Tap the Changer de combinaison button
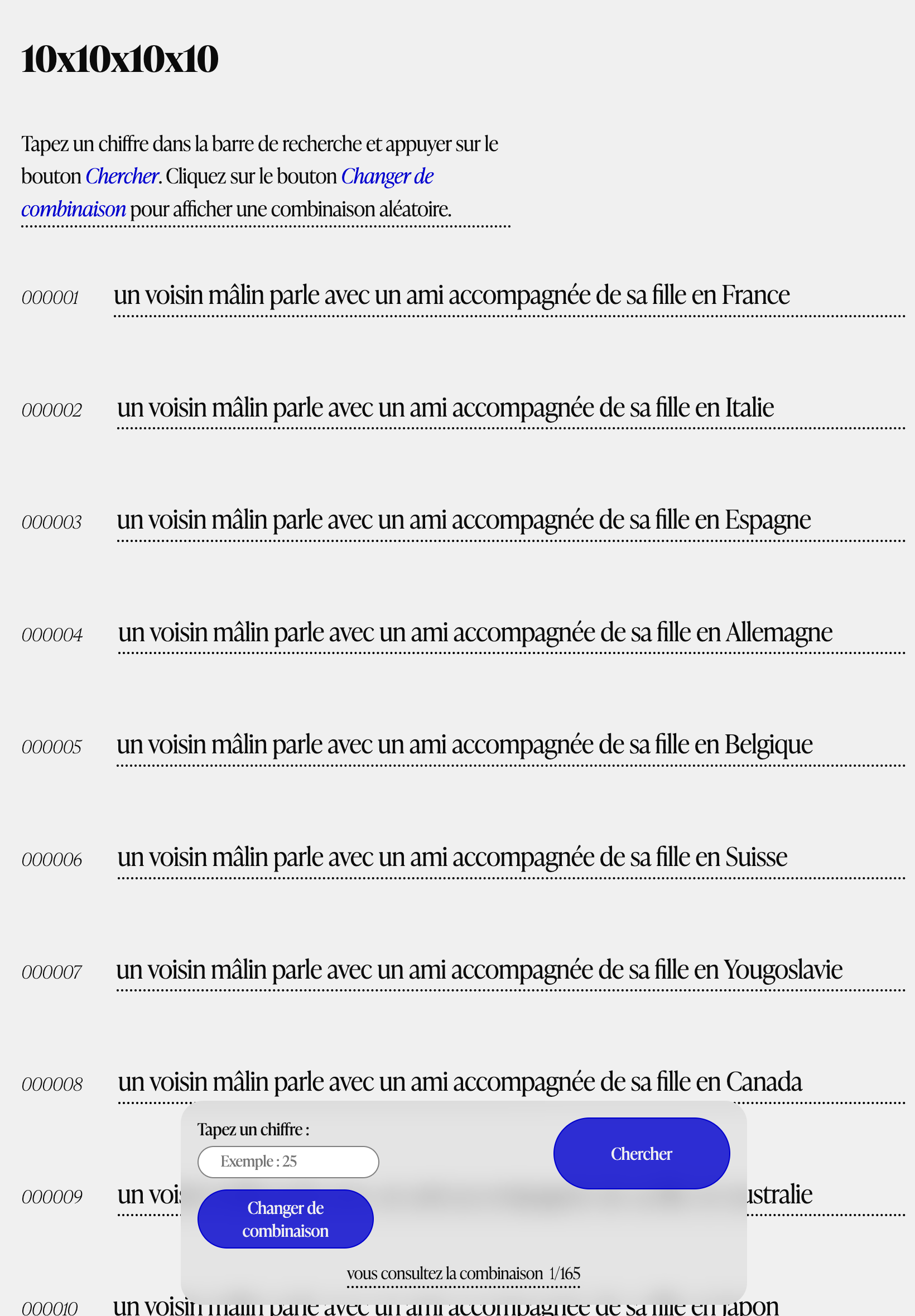915x1316 pixels. click(285, 1218)
